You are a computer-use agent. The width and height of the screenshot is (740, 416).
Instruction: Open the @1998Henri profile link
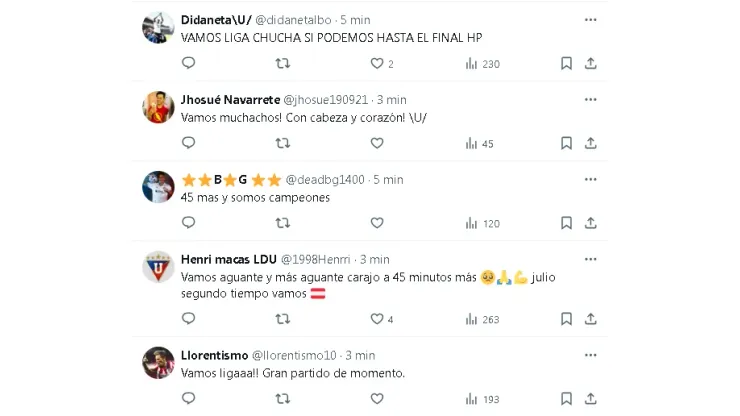point(323,259)
